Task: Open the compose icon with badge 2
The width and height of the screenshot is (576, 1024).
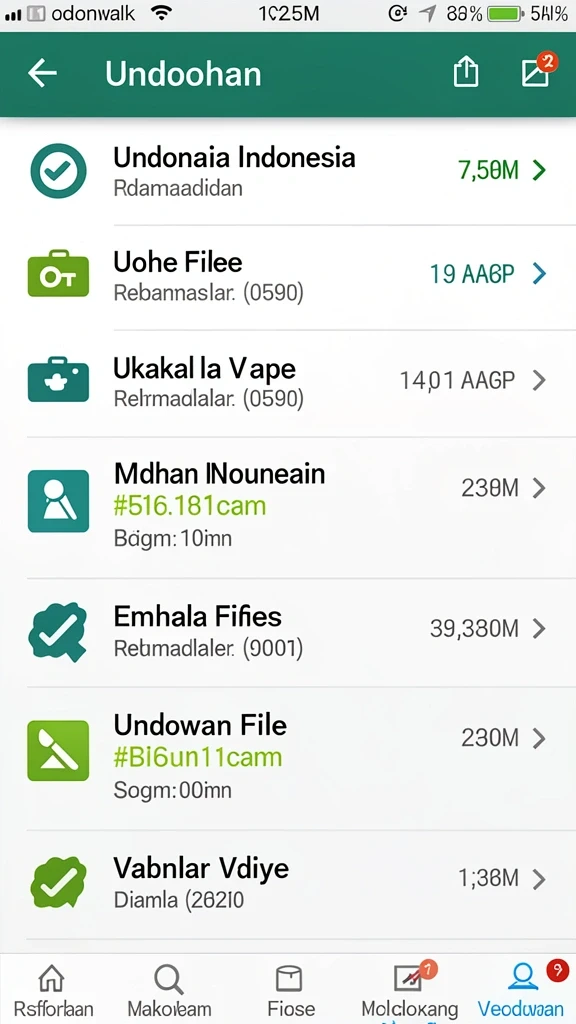Action: pos(537,72)
